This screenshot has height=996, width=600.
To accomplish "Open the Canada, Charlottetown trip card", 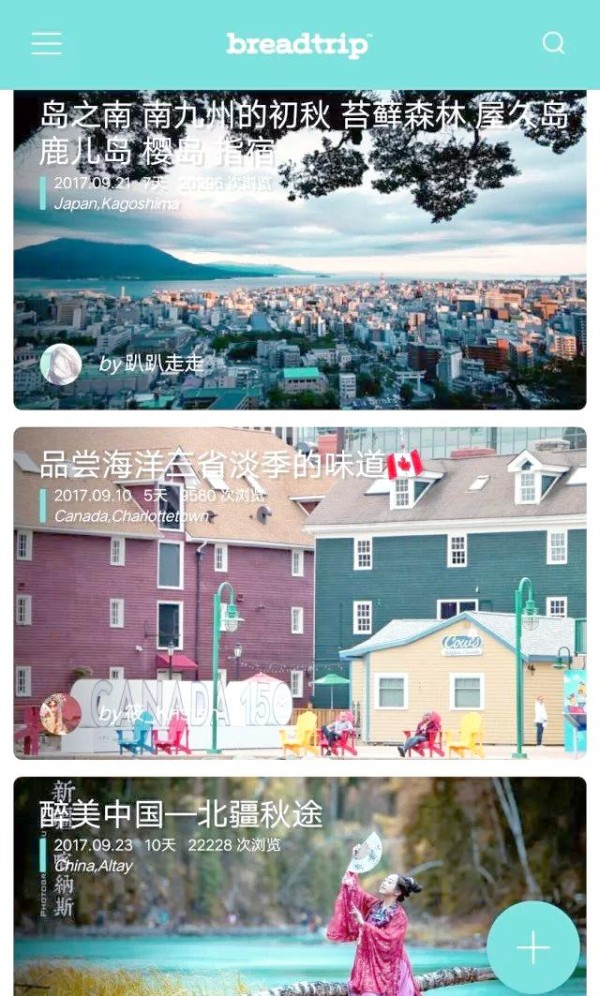I will click(x=300, y=593).
